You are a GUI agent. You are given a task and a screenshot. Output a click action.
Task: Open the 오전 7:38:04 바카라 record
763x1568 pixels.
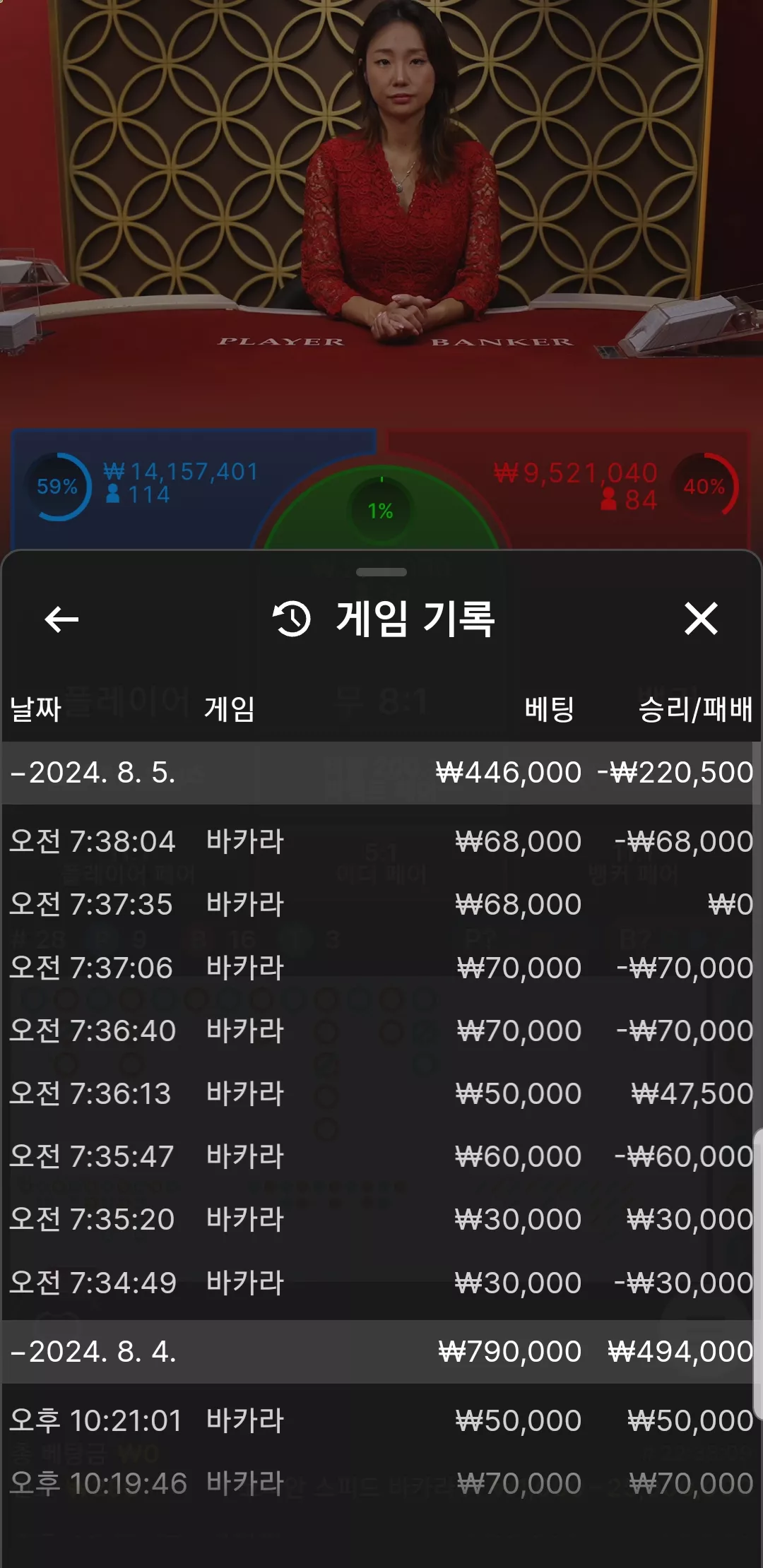[381, 841]
